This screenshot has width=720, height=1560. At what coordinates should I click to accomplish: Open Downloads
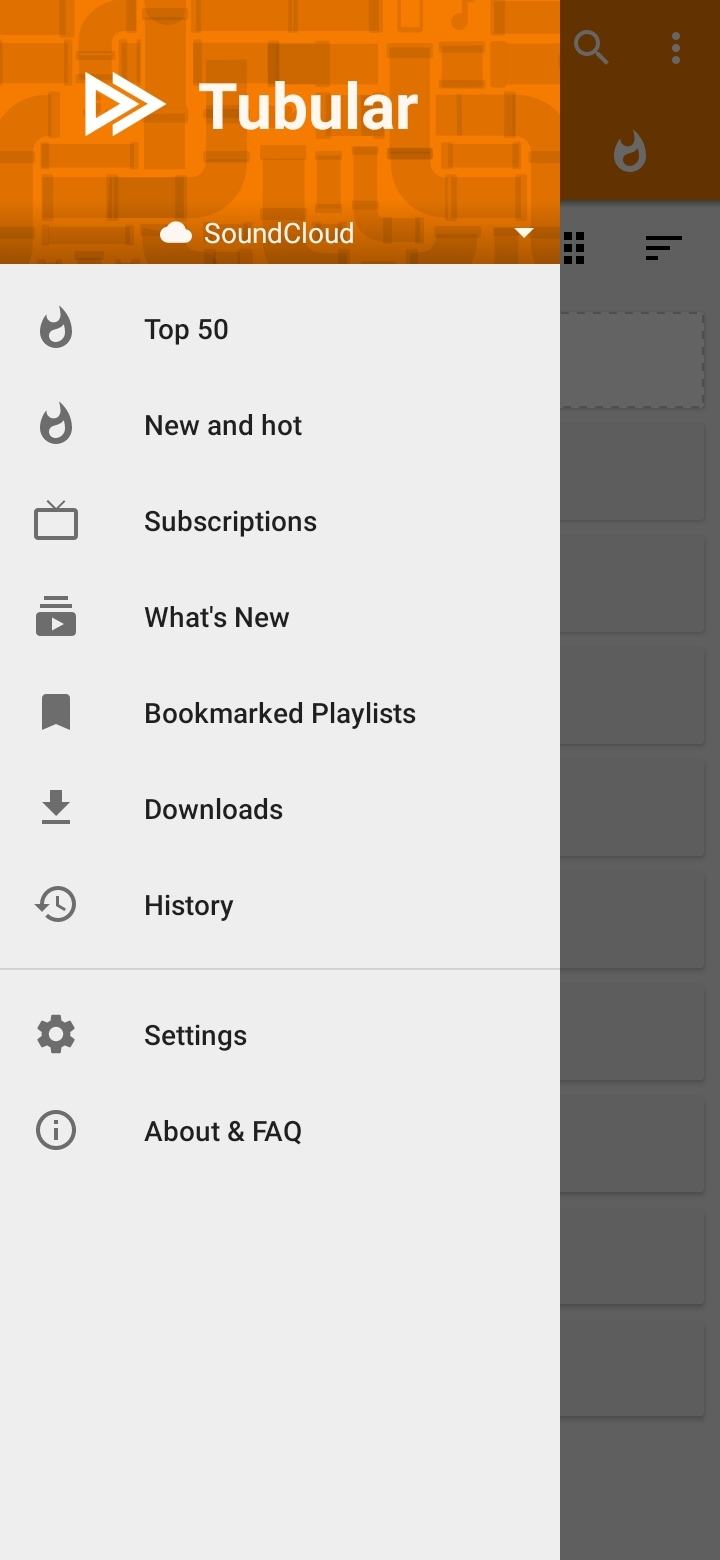(213, 810)
